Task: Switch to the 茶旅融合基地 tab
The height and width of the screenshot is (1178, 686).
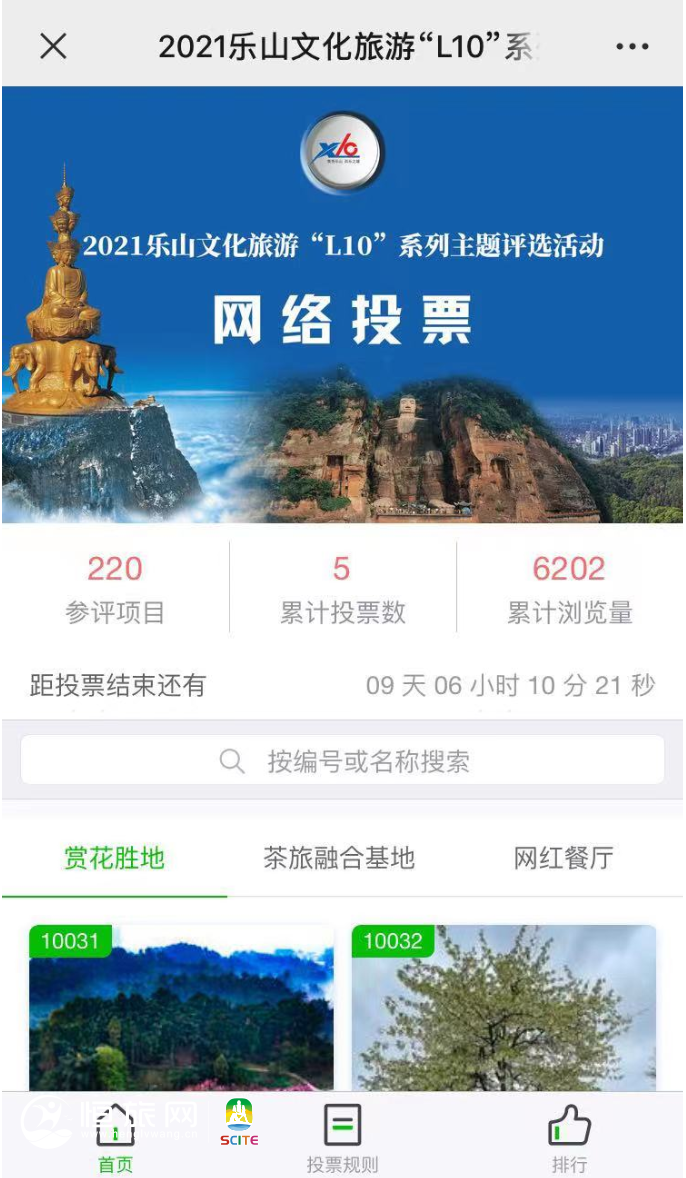Action: tap(339, 858)
